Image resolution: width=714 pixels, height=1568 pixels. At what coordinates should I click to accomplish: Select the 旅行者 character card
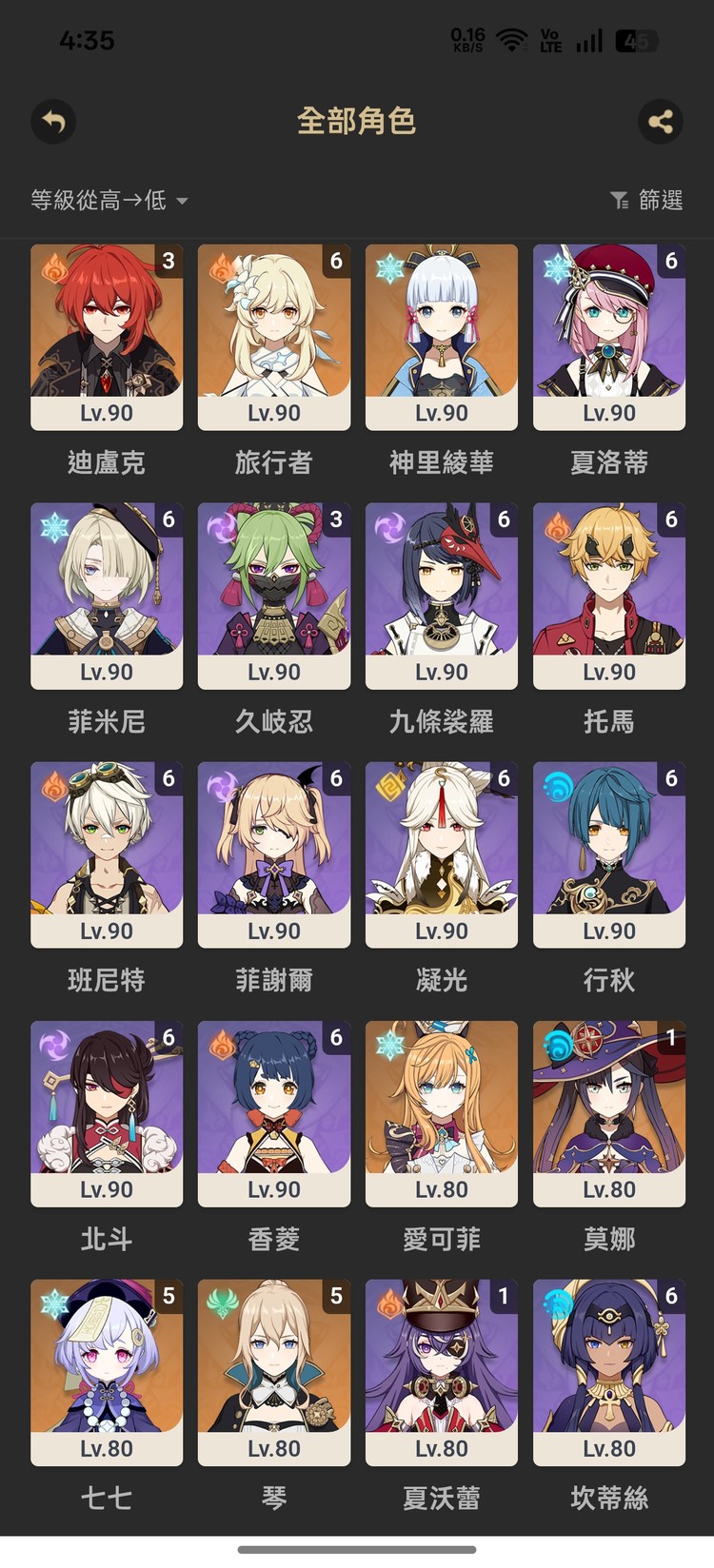274,337
